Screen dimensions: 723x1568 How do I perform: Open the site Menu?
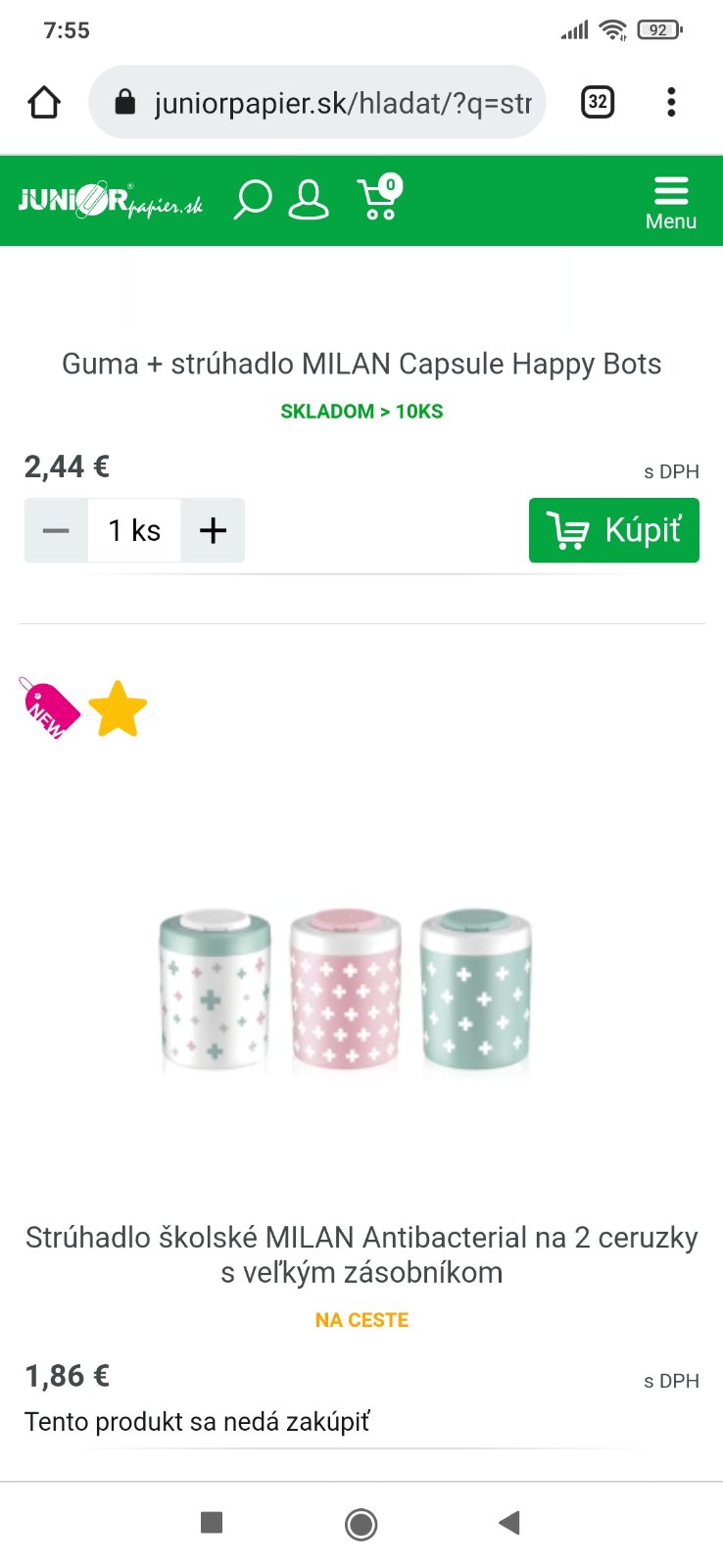pos(671,202)
